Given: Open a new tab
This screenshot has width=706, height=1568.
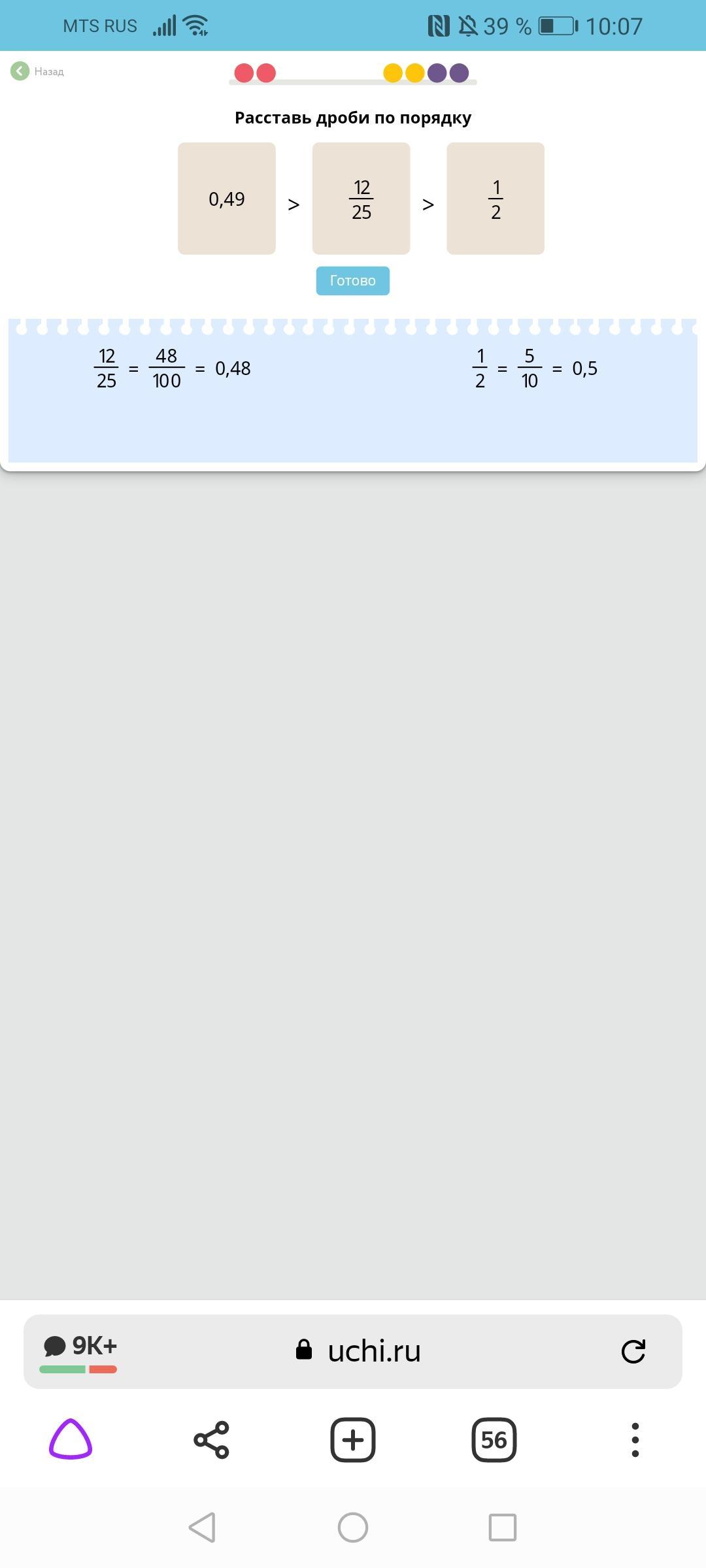Looking at the screenshot, I should 353,1439.
